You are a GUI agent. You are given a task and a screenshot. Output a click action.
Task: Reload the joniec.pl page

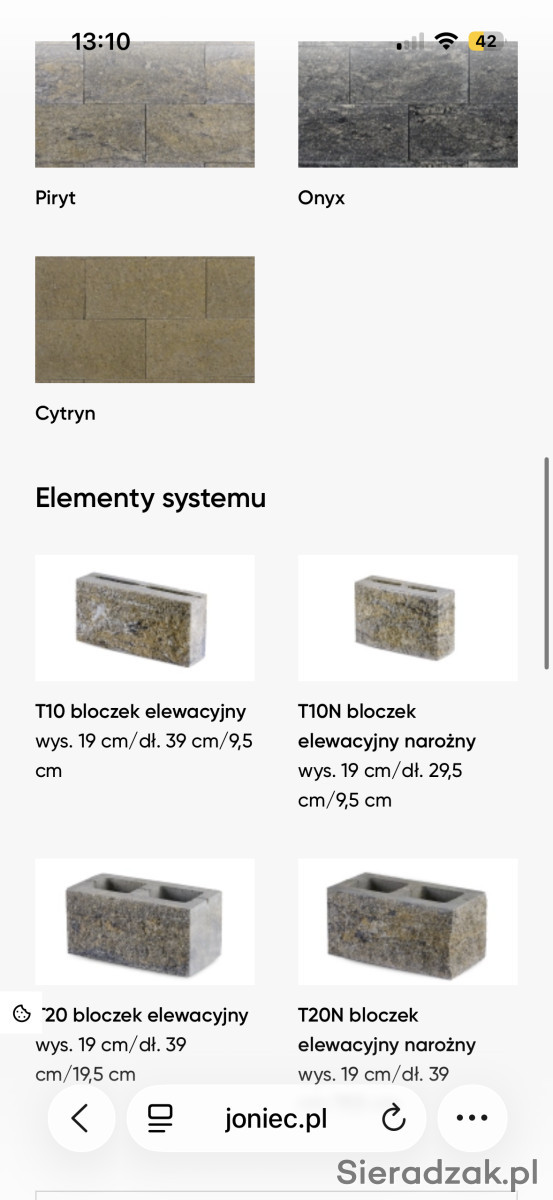[394, 1119]
